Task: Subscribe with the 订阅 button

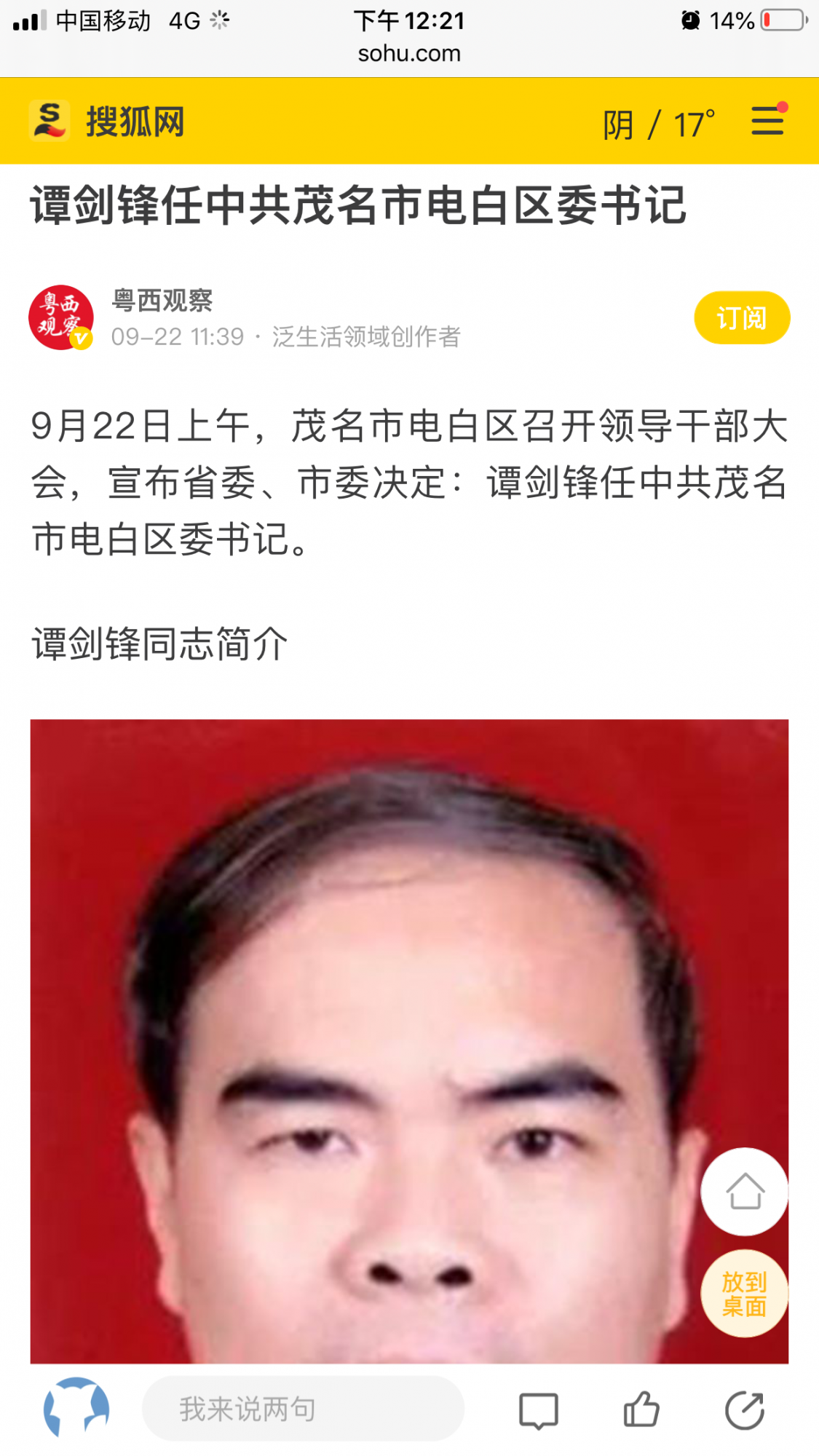Action: tap(741, 318)
